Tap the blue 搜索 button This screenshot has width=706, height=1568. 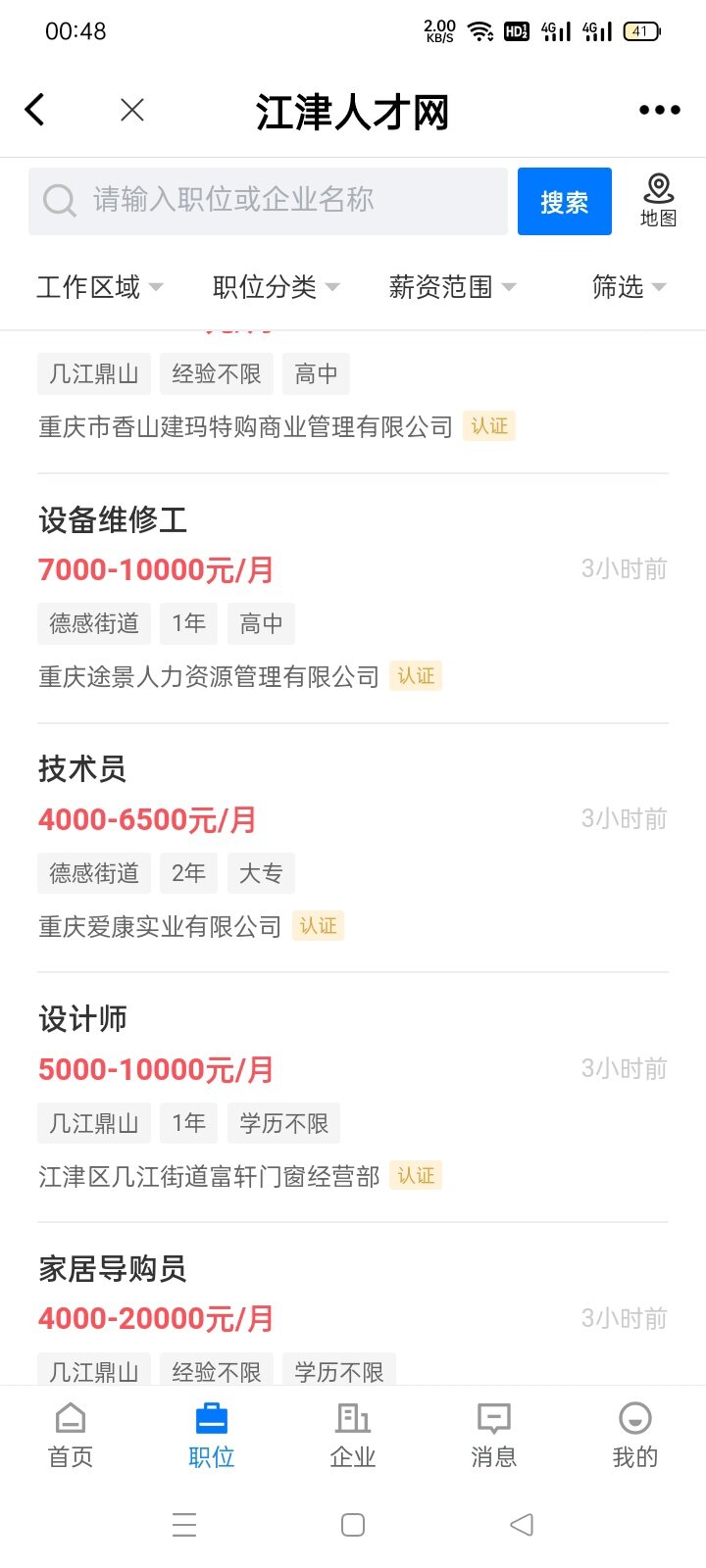point(565,201)
